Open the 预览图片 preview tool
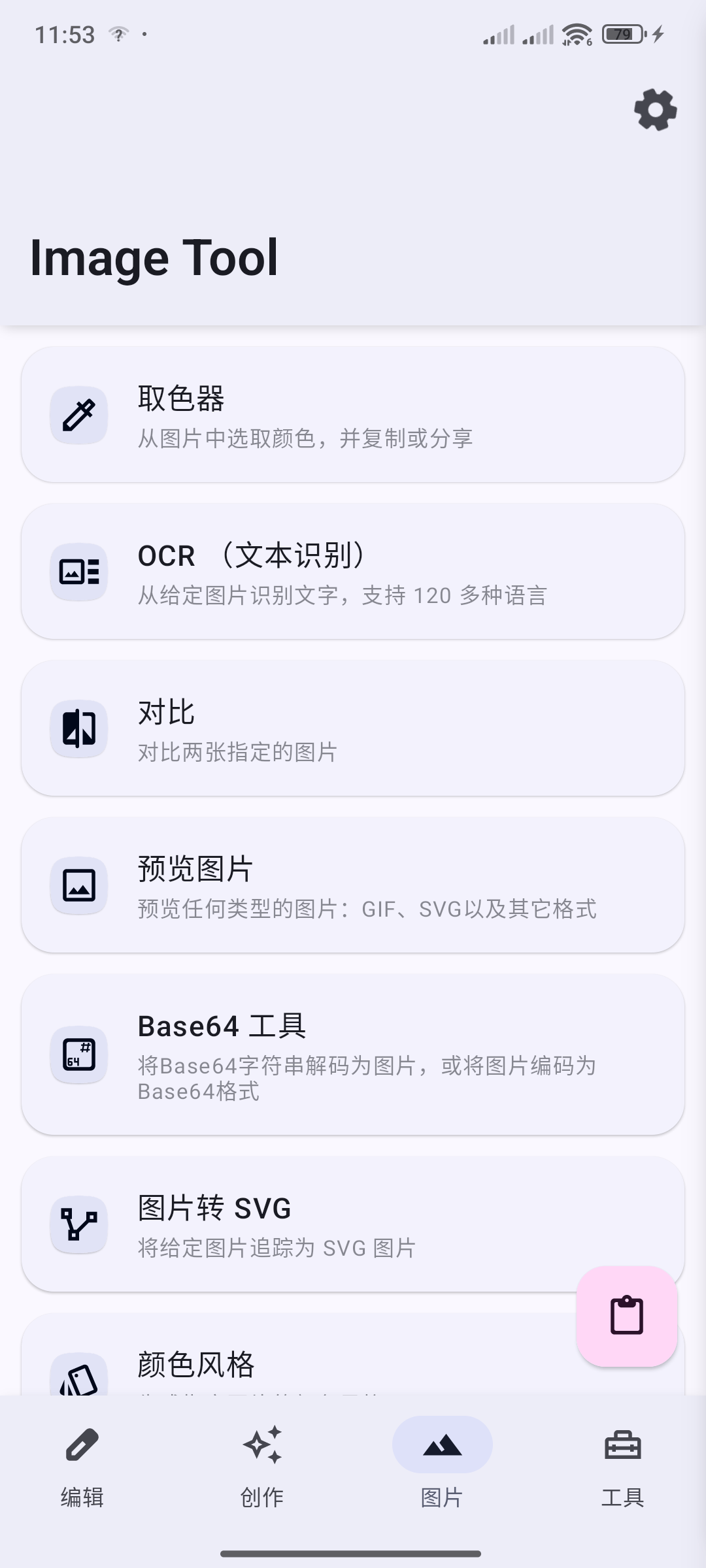 [x=353, y=886]
